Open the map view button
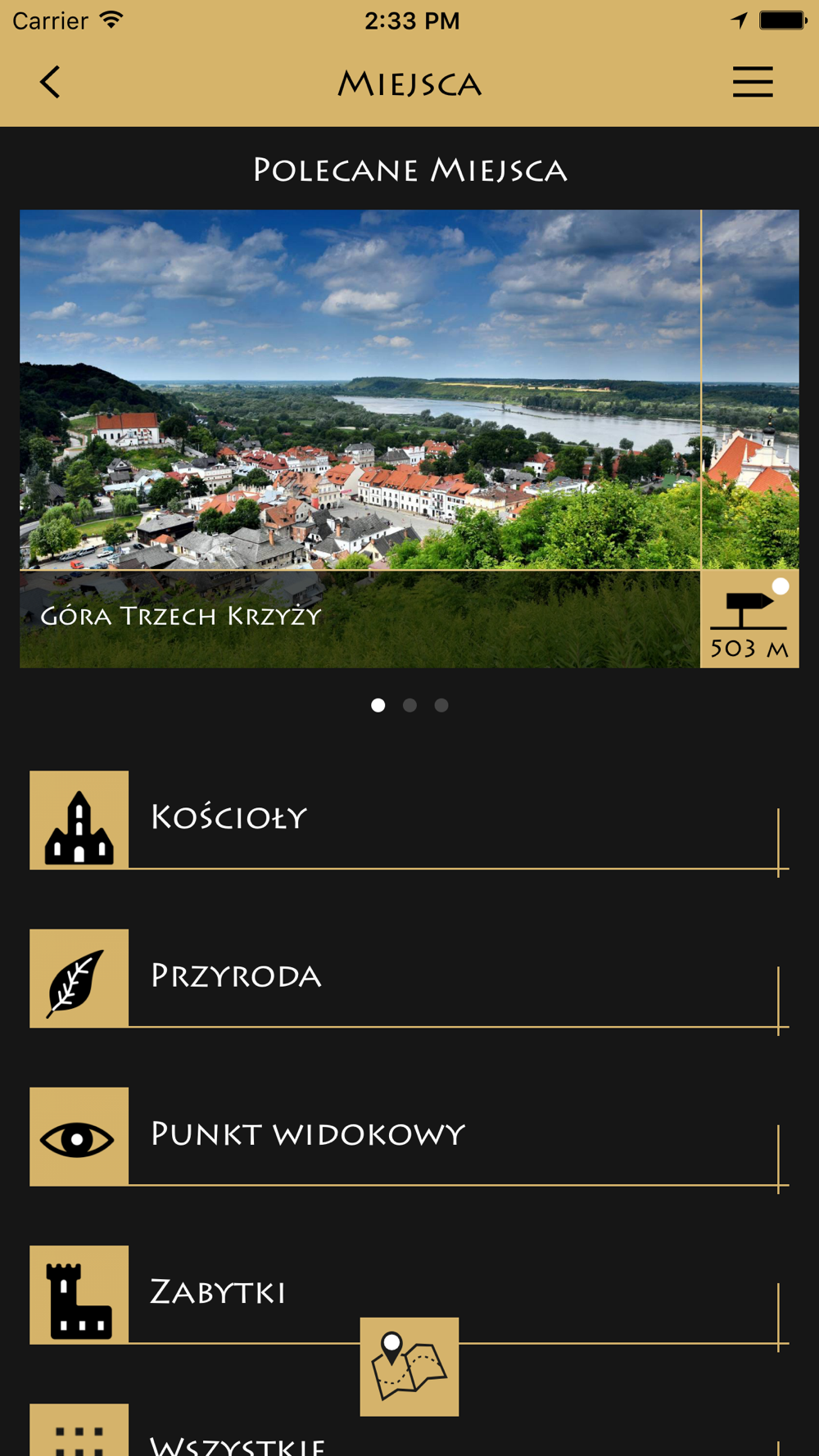819x1456 pixels. pyautogui.click(x=409, y=1366)
